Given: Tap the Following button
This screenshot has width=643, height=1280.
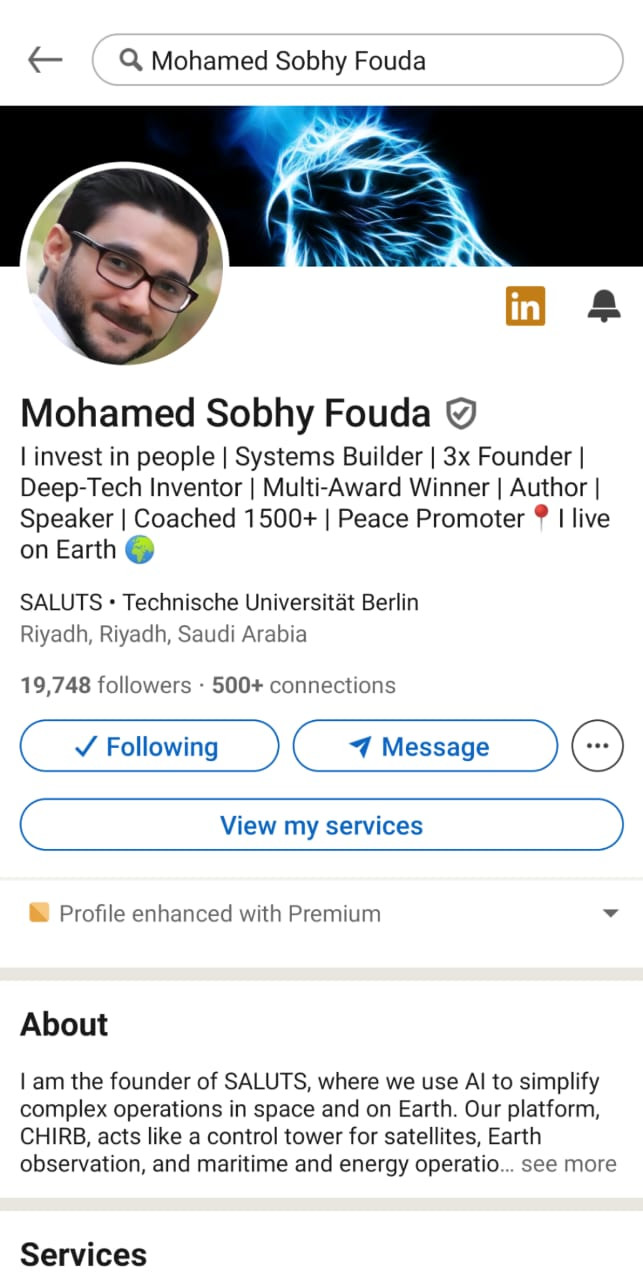Looking at the screenshot, I should point(149,746).
